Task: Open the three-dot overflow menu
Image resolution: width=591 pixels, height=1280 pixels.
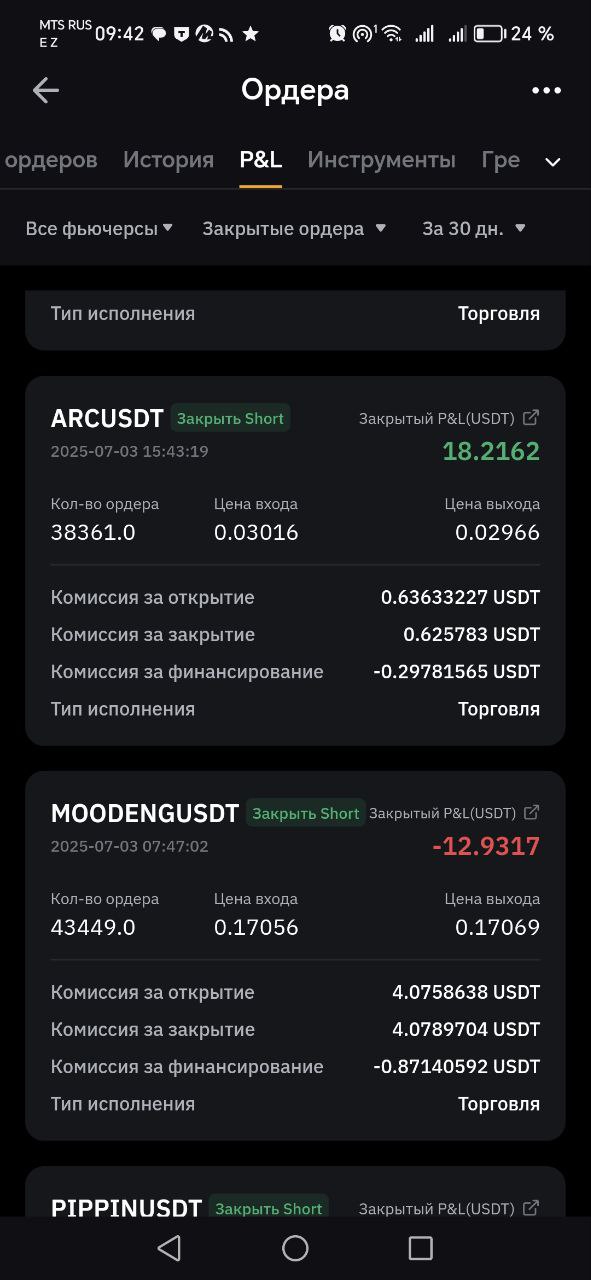Action: 546,90
